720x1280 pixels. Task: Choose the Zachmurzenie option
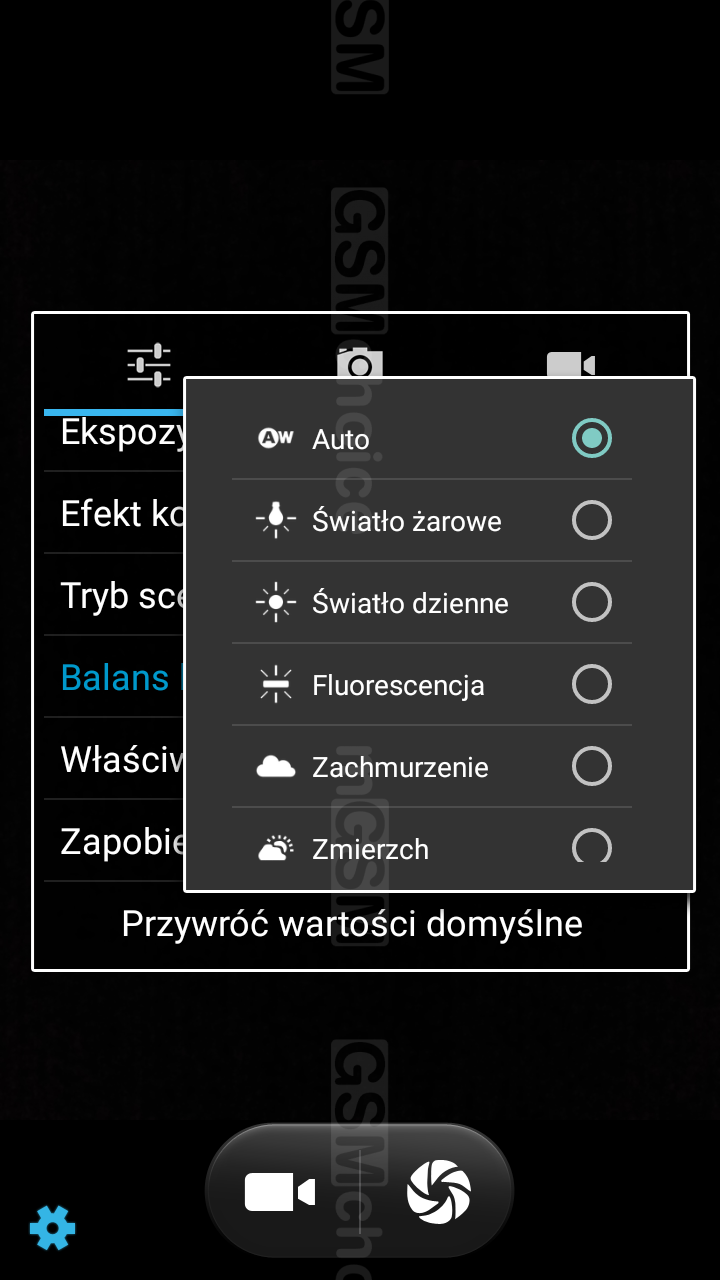click(432, 766)
